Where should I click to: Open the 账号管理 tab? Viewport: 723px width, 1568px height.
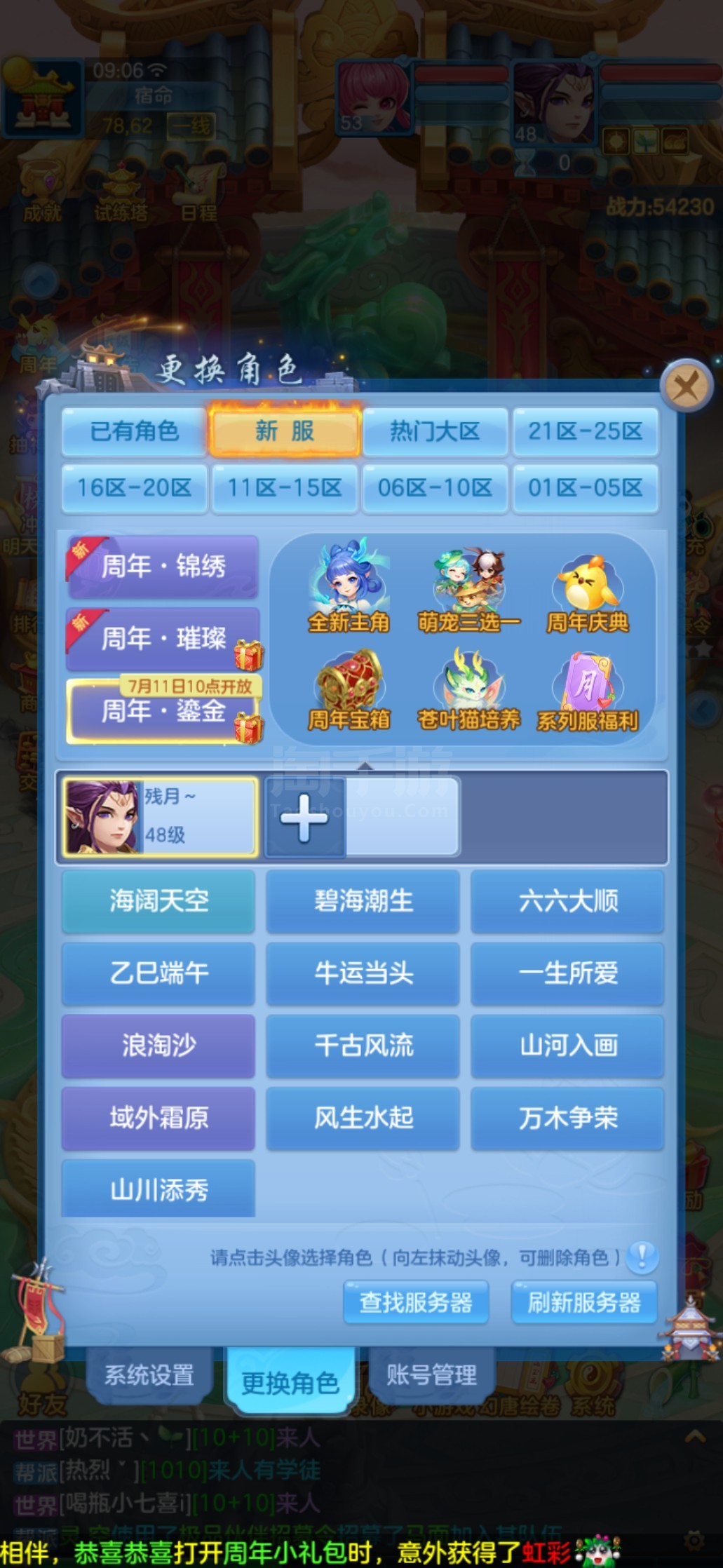431,1375
